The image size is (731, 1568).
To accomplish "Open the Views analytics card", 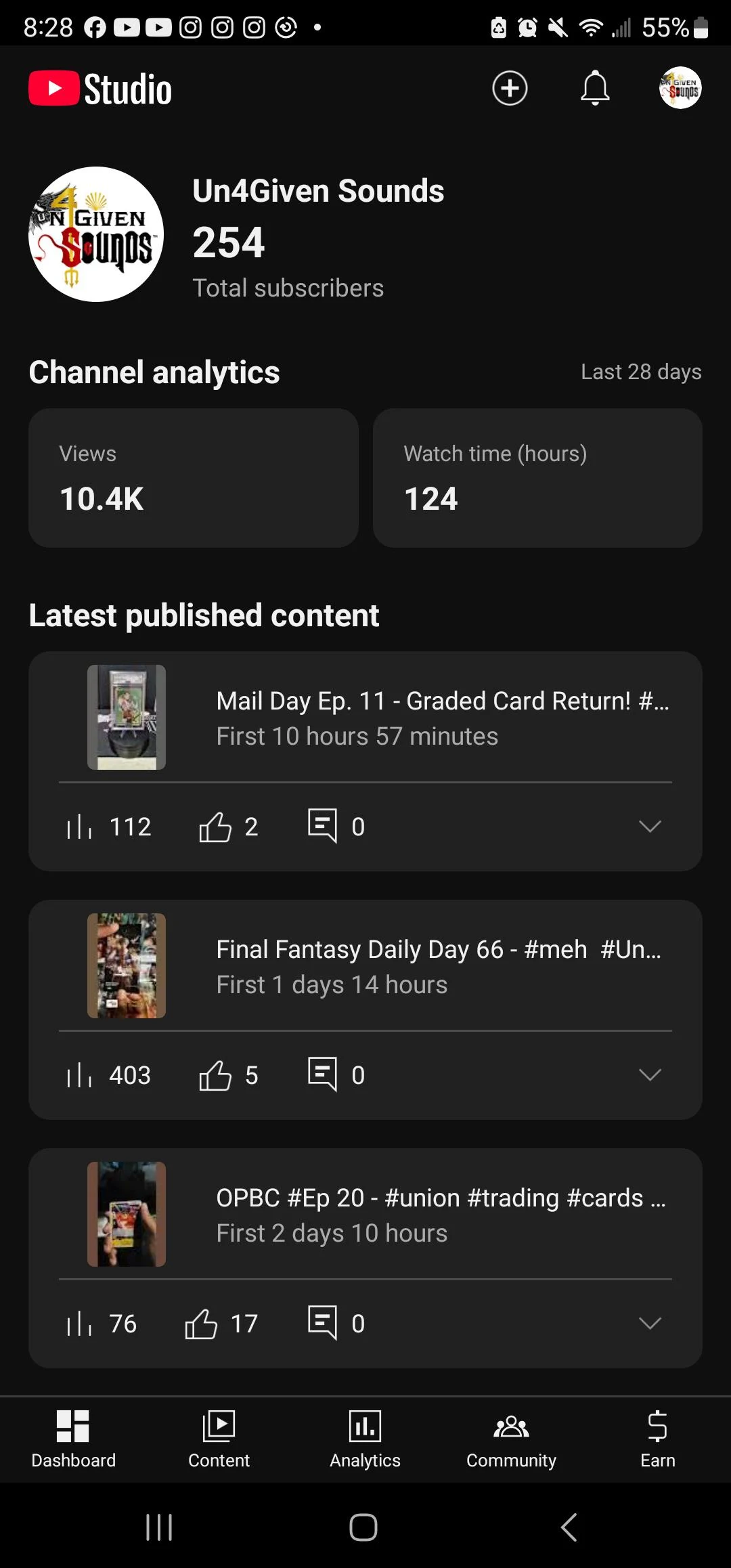I will pyautogui.click(x=194, y=478).
